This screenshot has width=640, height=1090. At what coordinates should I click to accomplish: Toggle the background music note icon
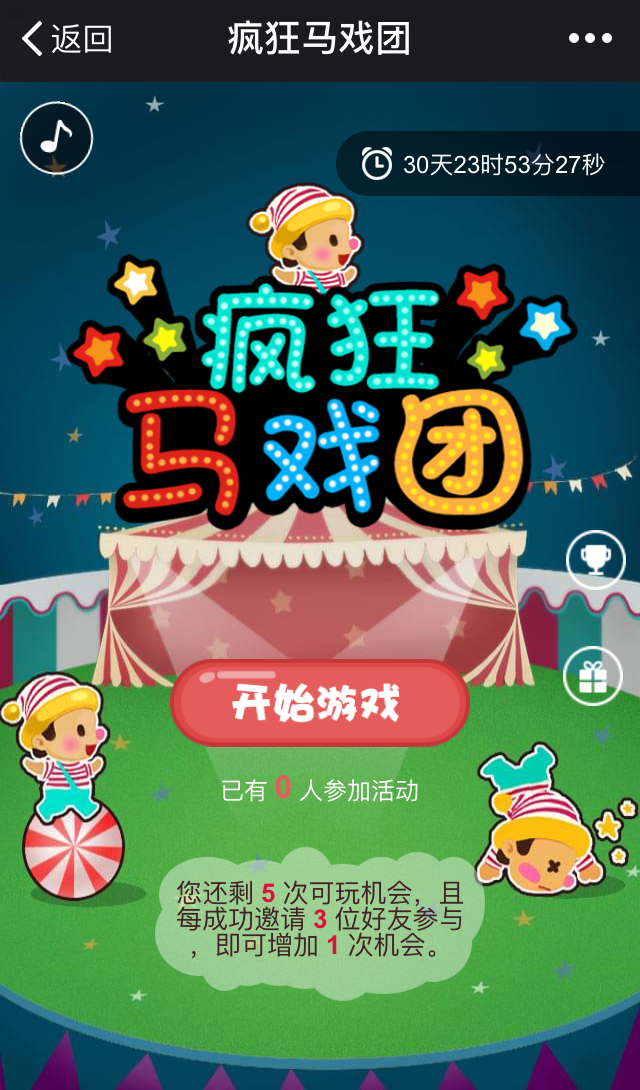point(56,138)
